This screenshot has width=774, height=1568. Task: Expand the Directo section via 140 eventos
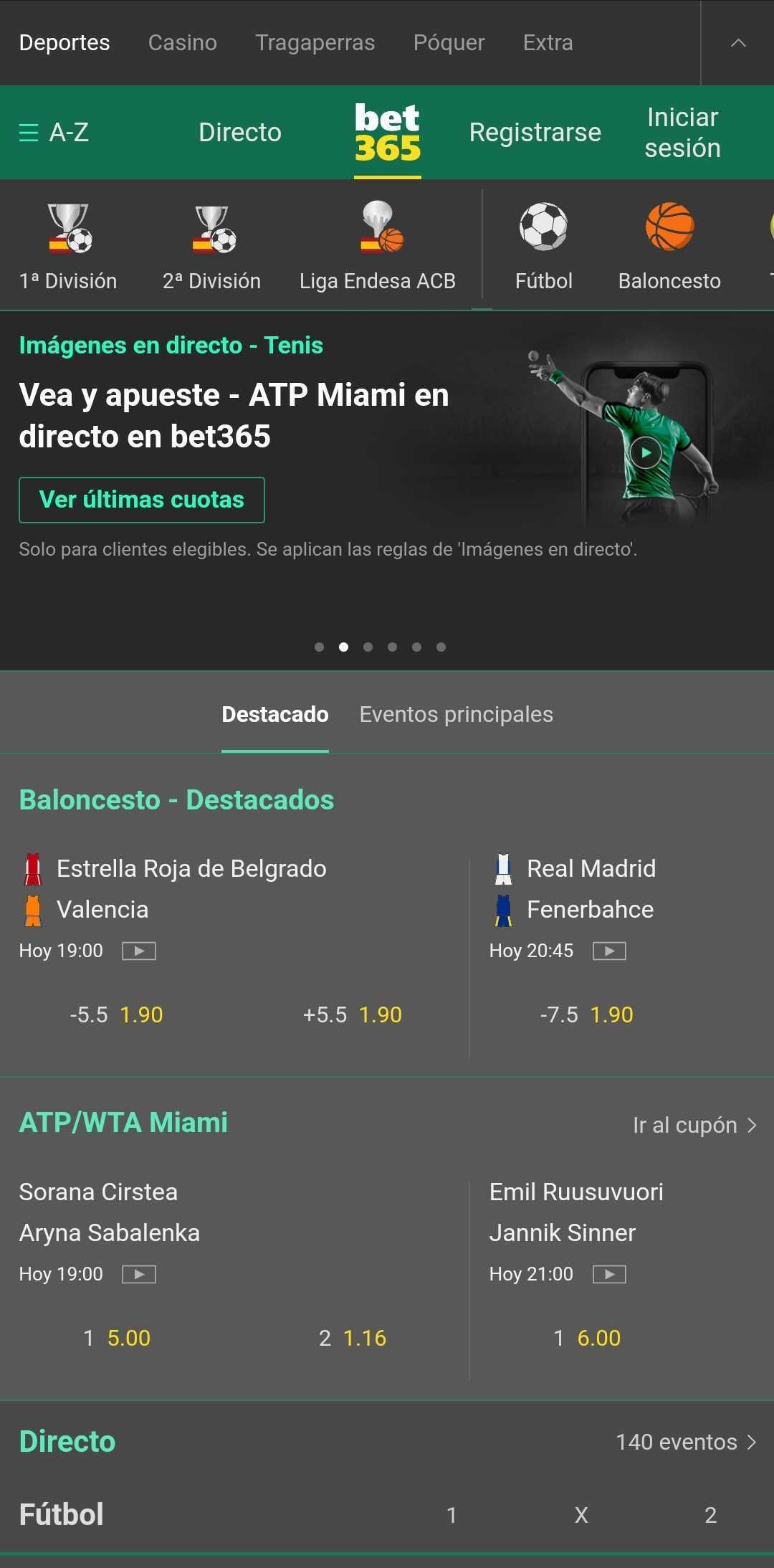coord(687,1442)
